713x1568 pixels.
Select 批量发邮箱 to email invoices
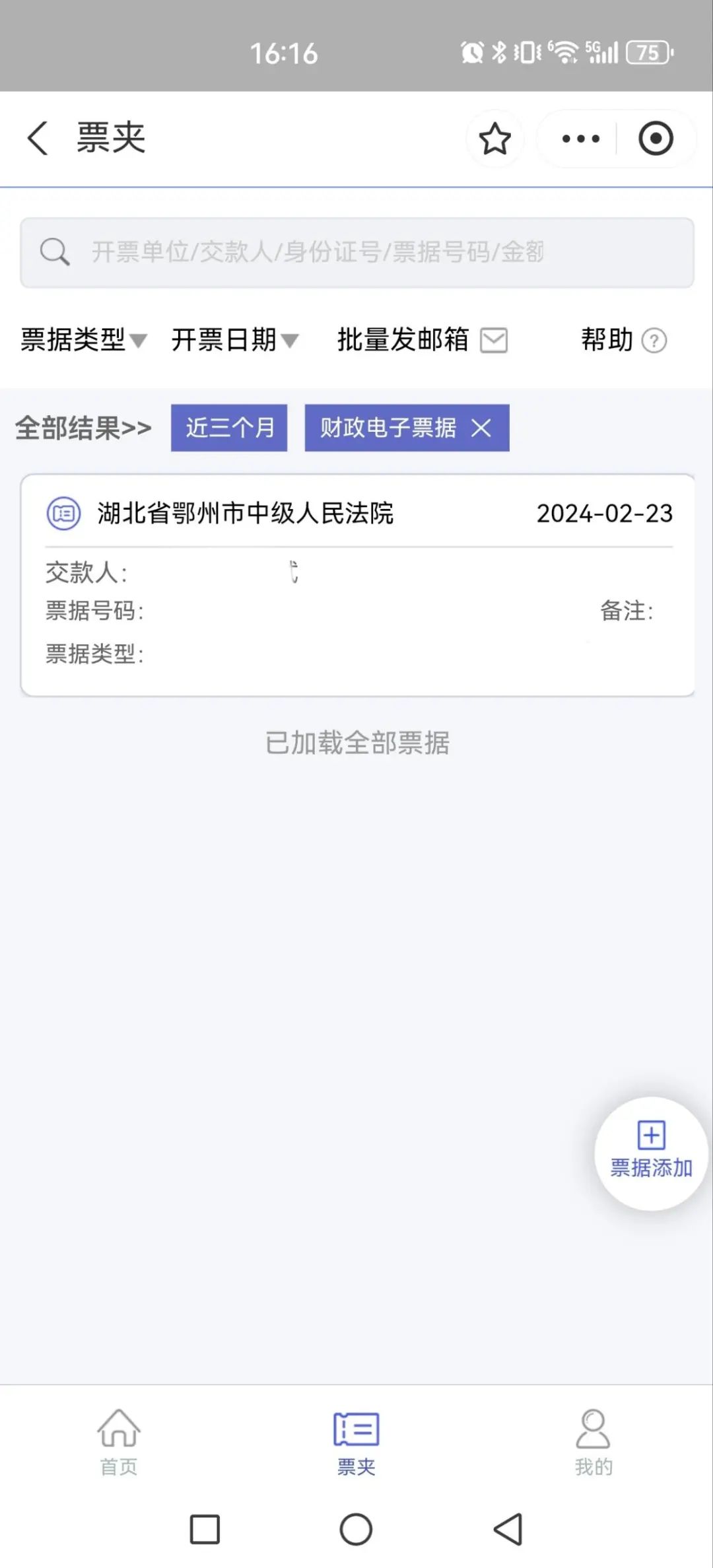point(422,340)
